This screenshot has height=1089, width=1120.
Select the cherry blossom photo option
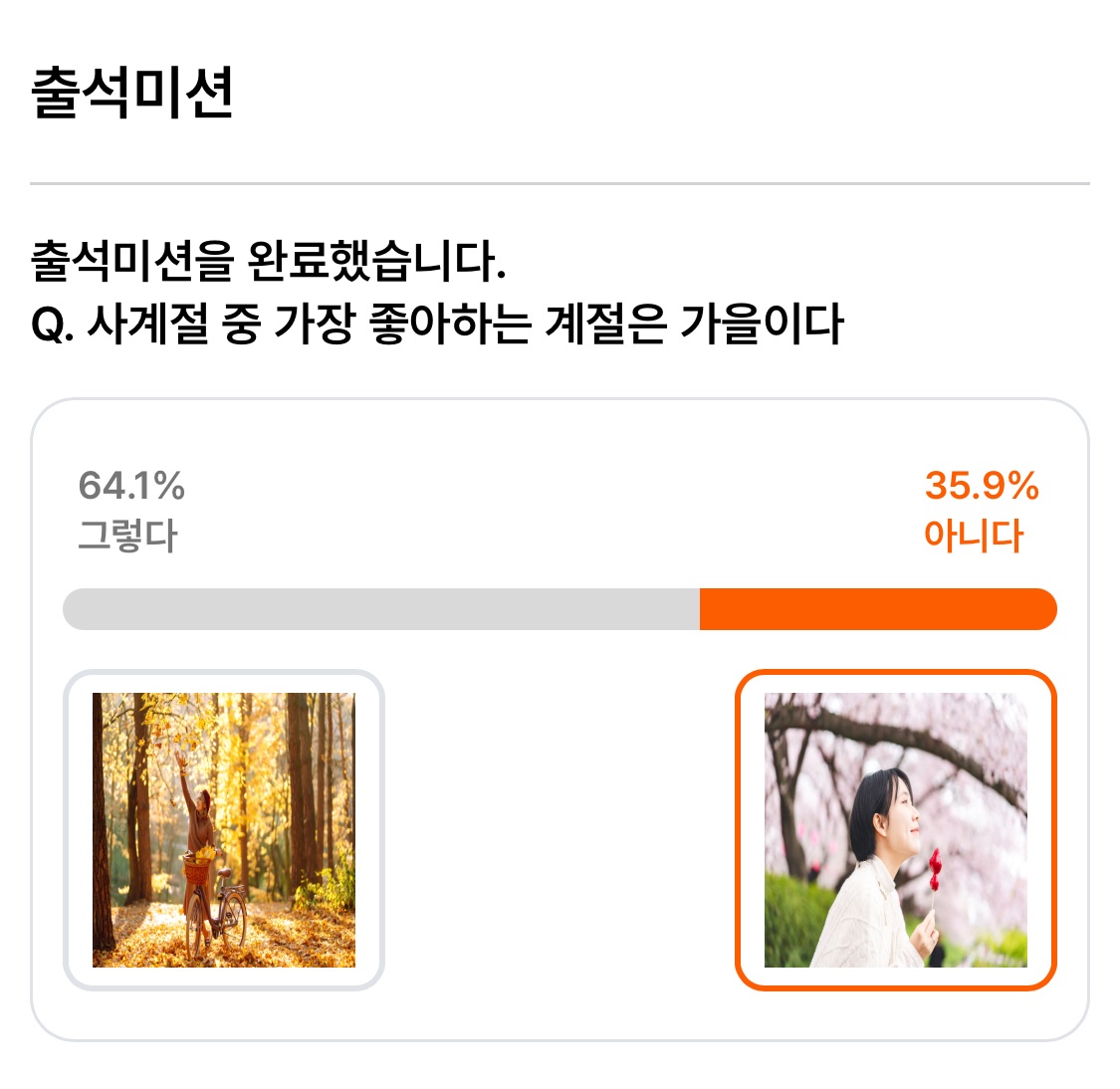point(896,830)
